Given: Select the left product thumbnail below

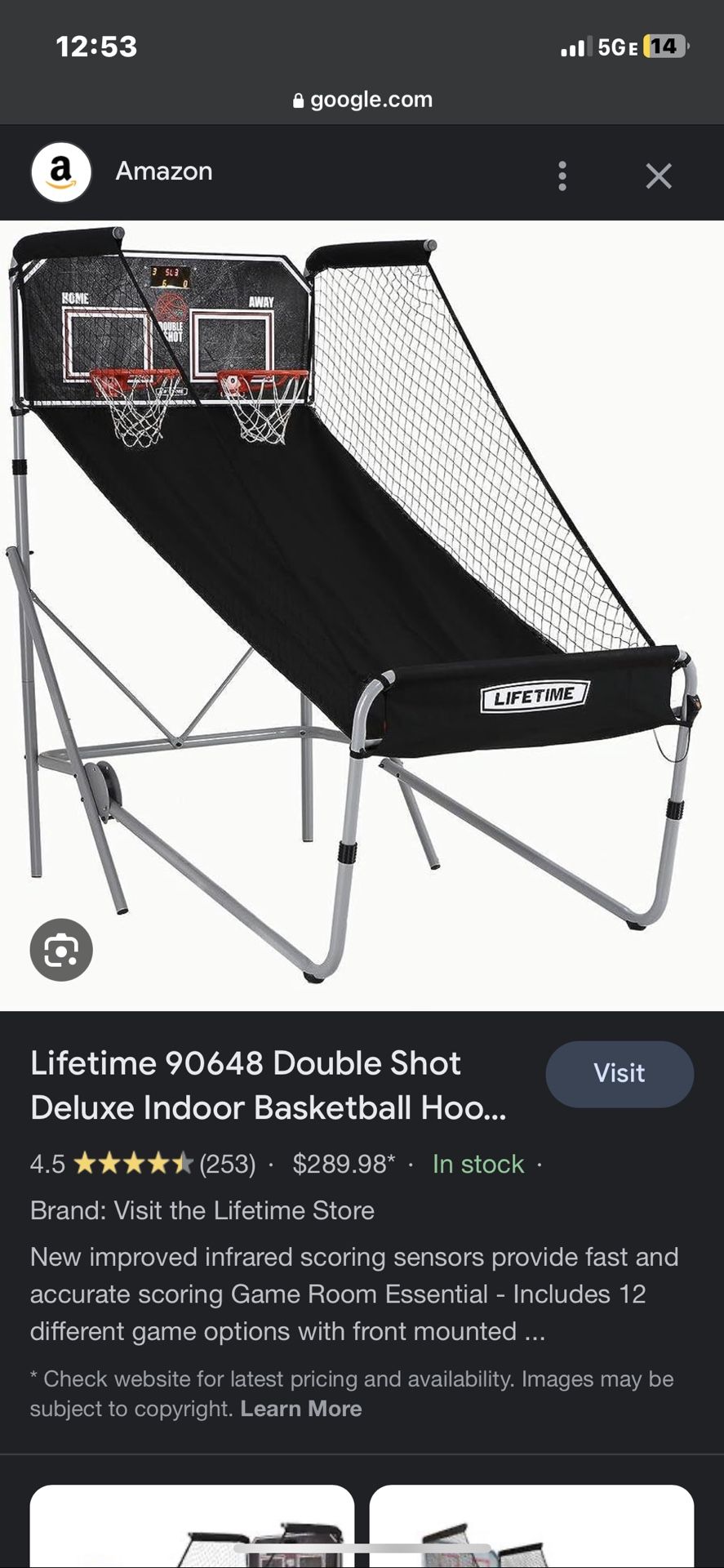Looking at the screenshot, I should 192,1535.
